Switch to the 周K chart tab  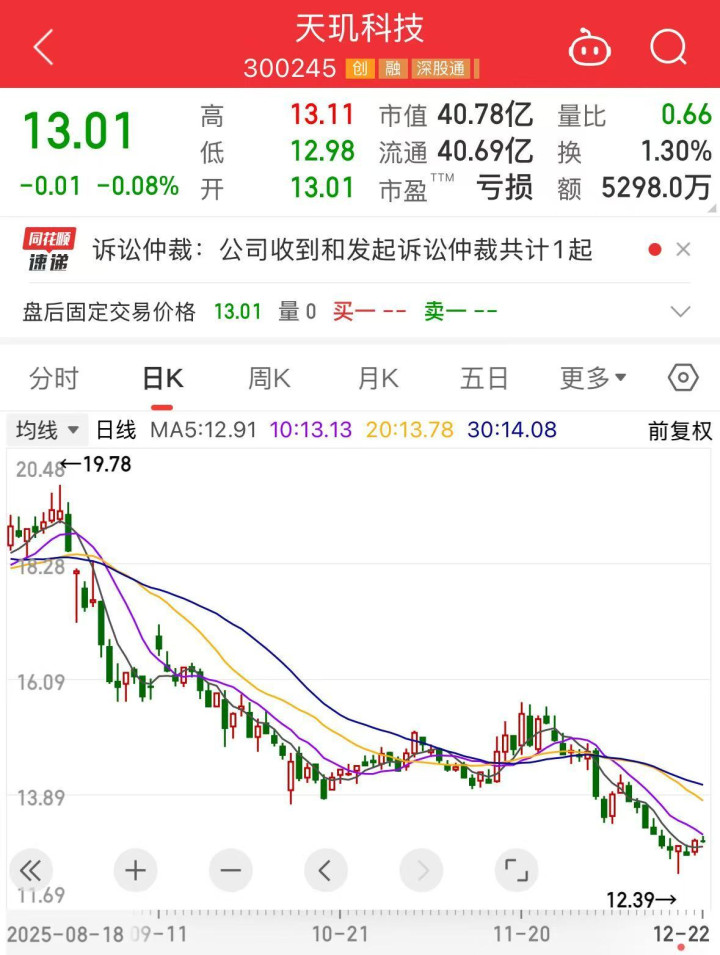click(x=269, y=378)
